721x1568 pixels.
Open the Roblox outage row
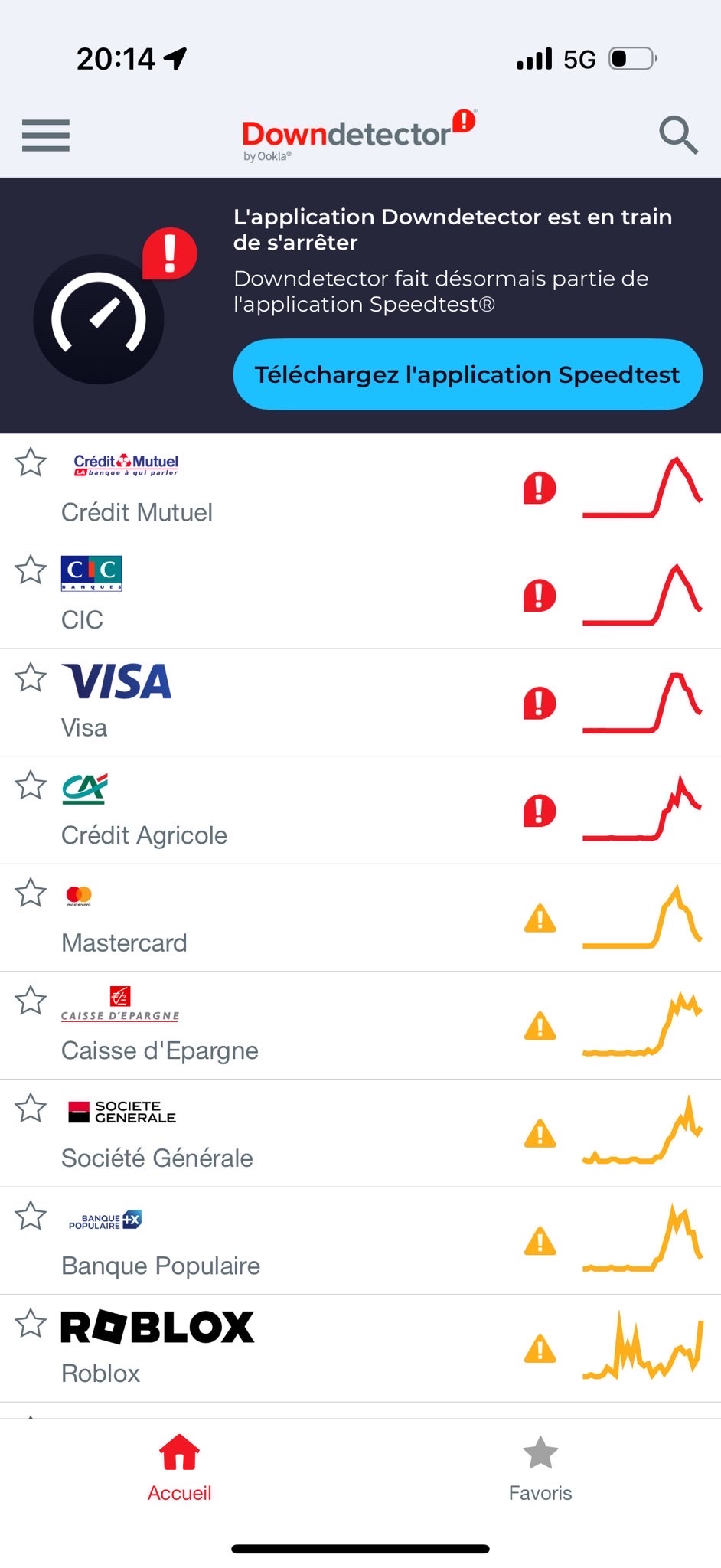click(360, 1349)
